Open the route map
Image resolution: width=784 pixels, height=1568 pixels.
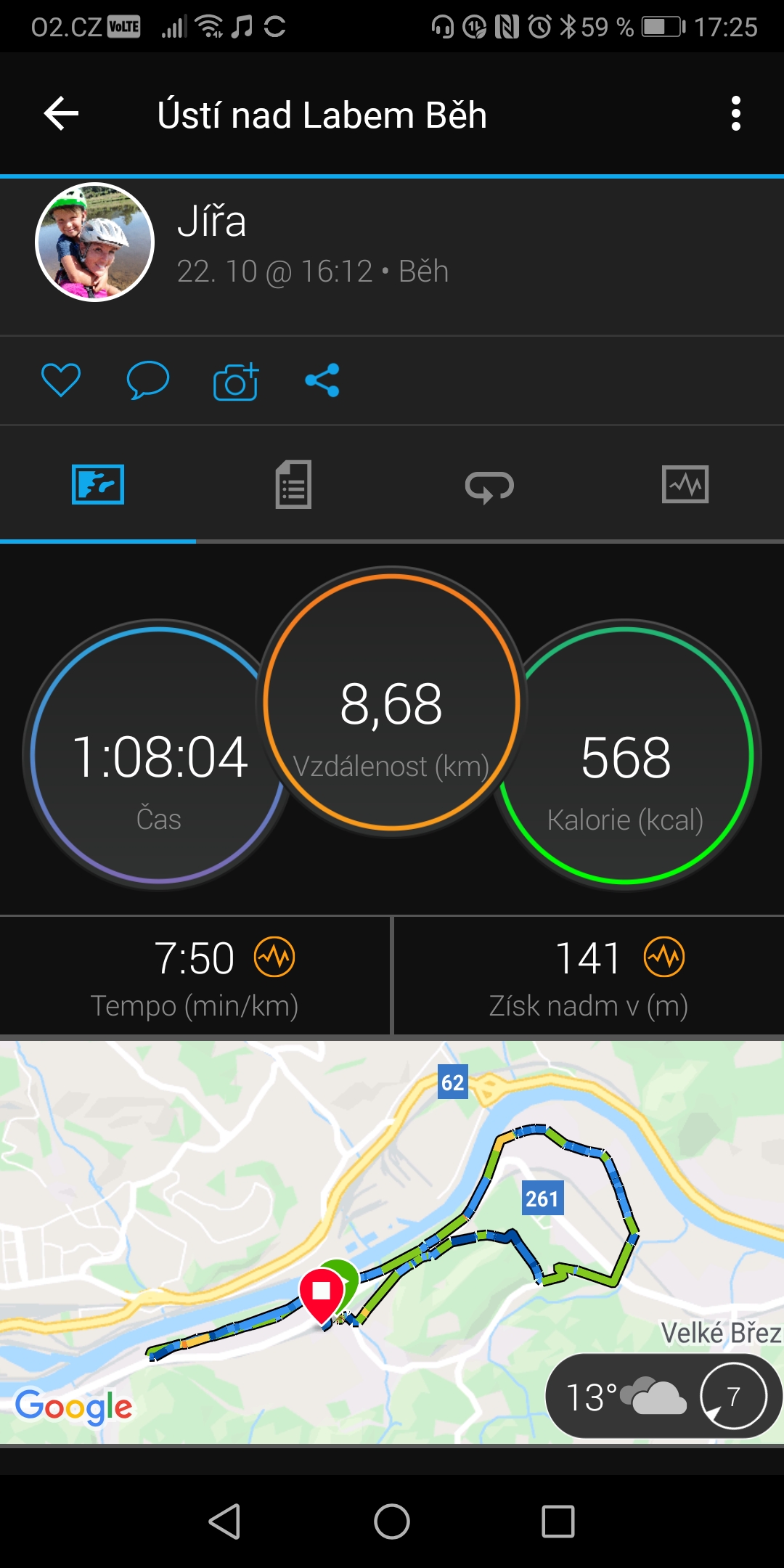click(392, 1242)
